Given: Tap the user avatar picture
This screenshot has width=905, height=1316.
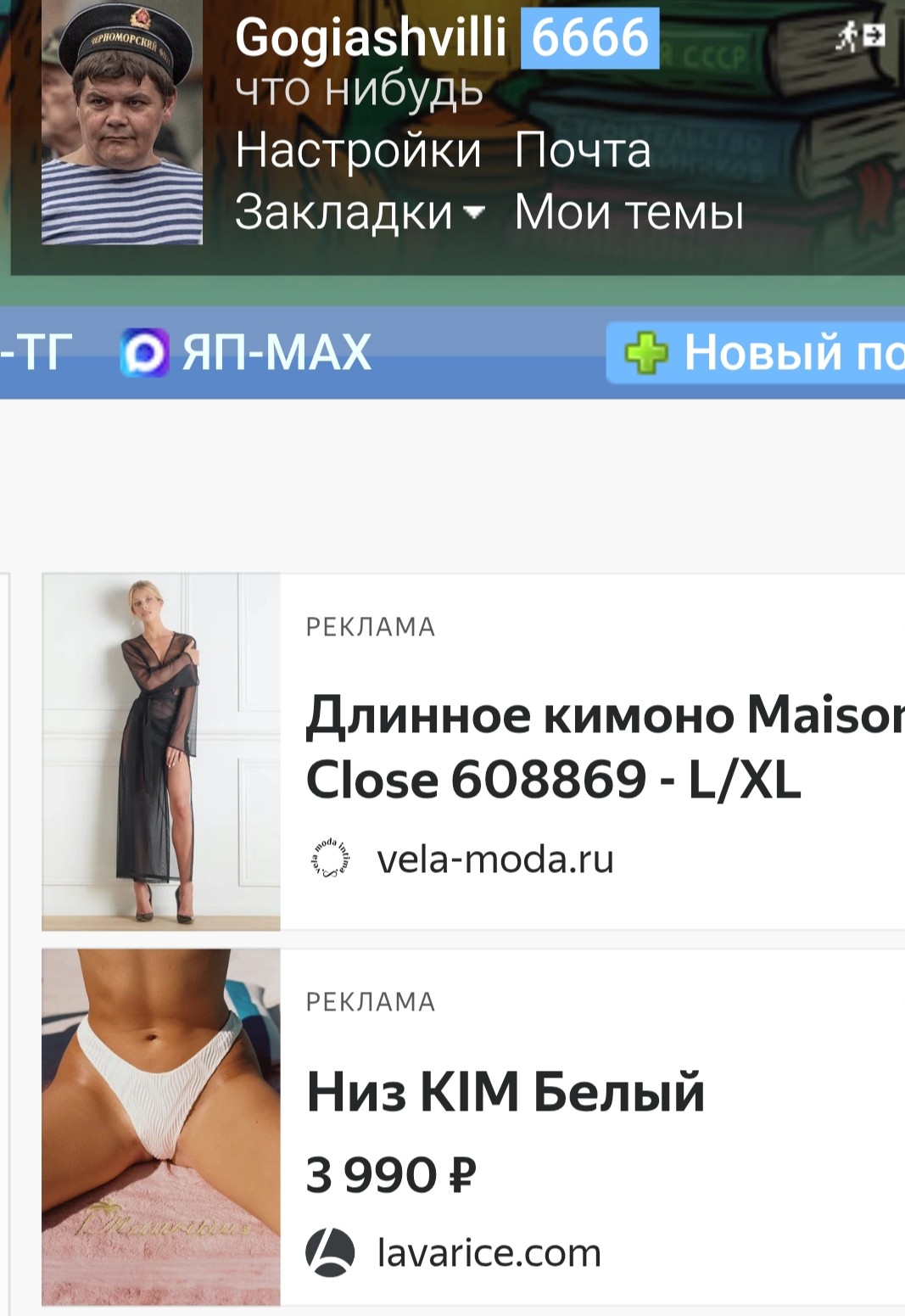Looking at the screenshot, I should point(122,122).
